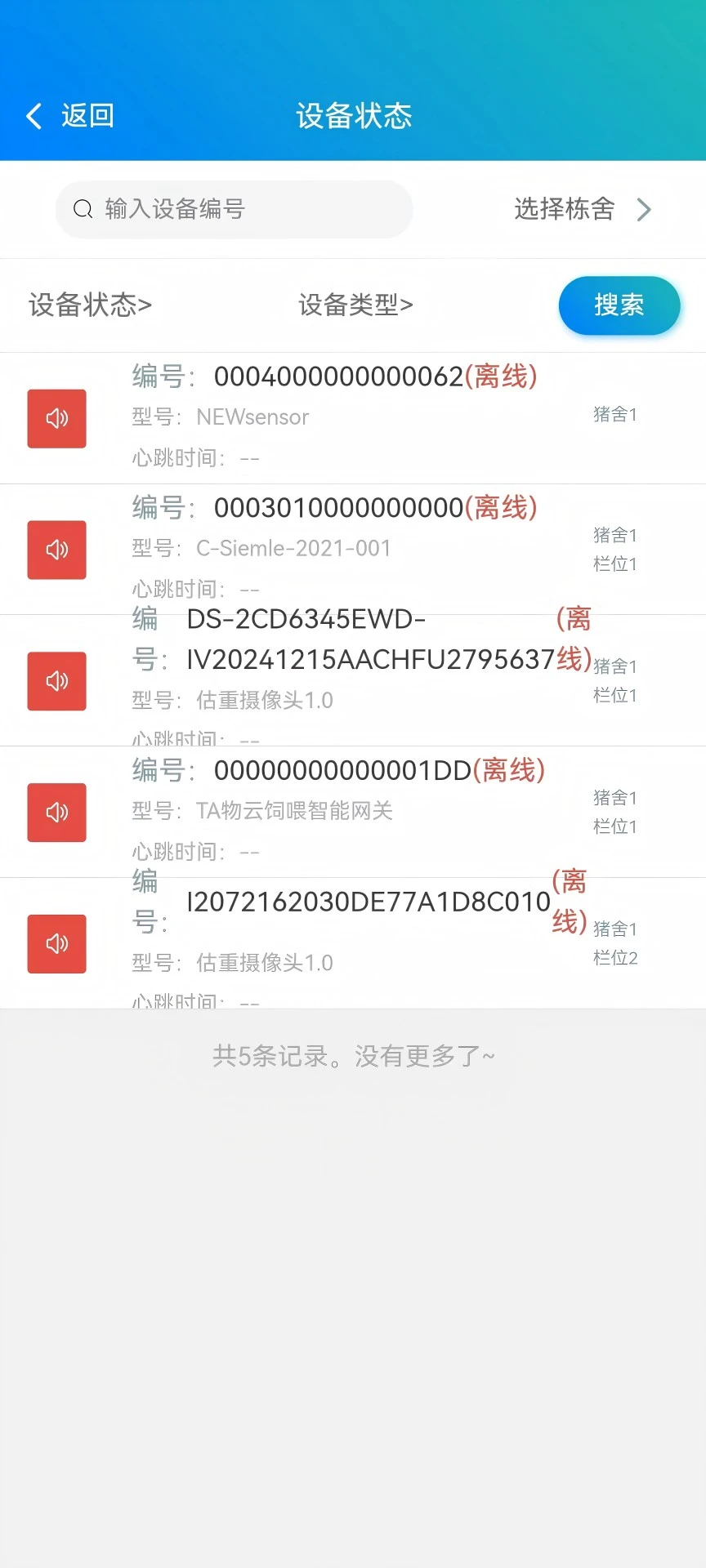Click the 返回 back link
This screenshot has height=1568, width=706.
(x=86, y=116)
